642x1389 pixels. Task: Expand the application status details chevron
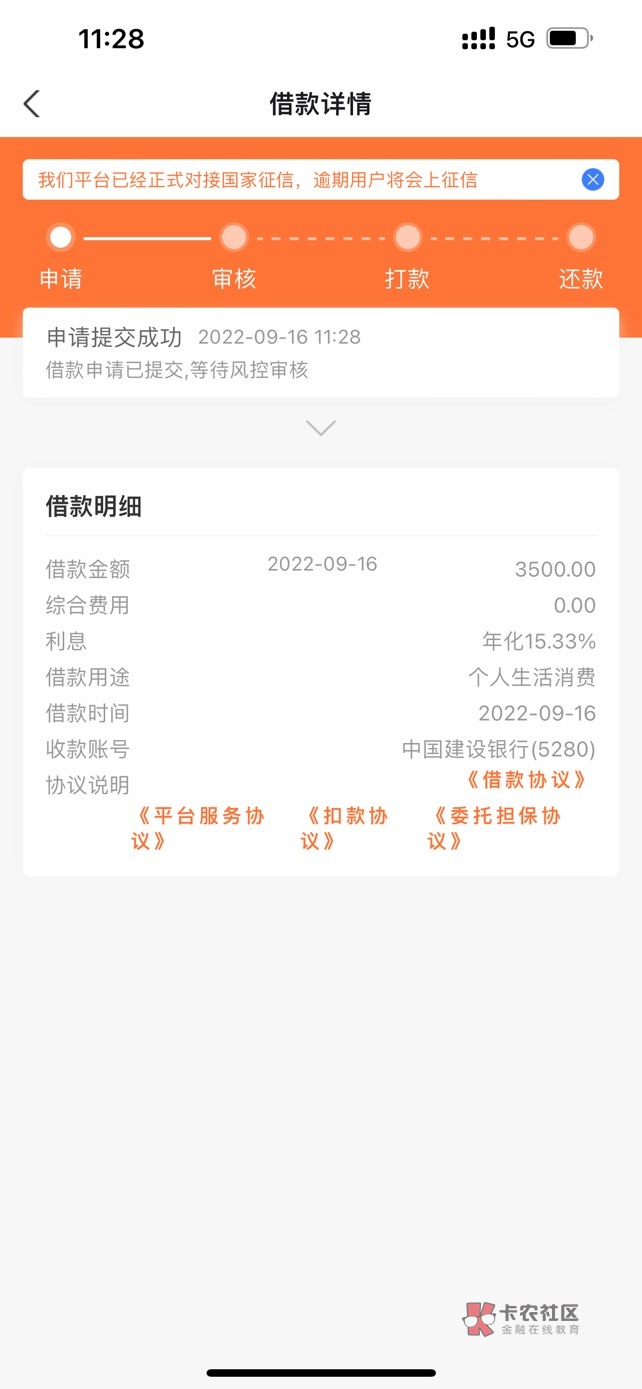(320, 428)
